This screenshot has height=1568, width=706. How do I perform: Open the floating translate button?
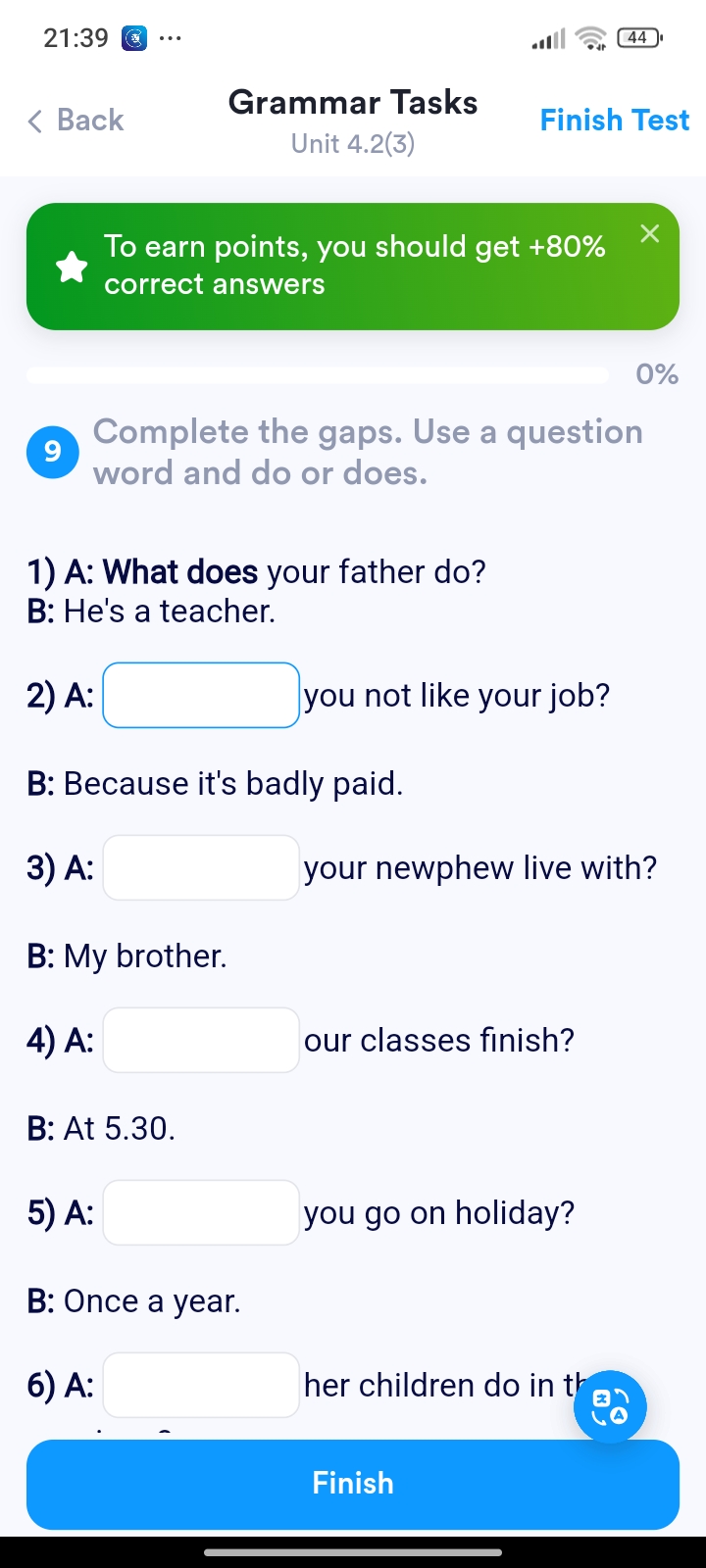coord(610,1406)
